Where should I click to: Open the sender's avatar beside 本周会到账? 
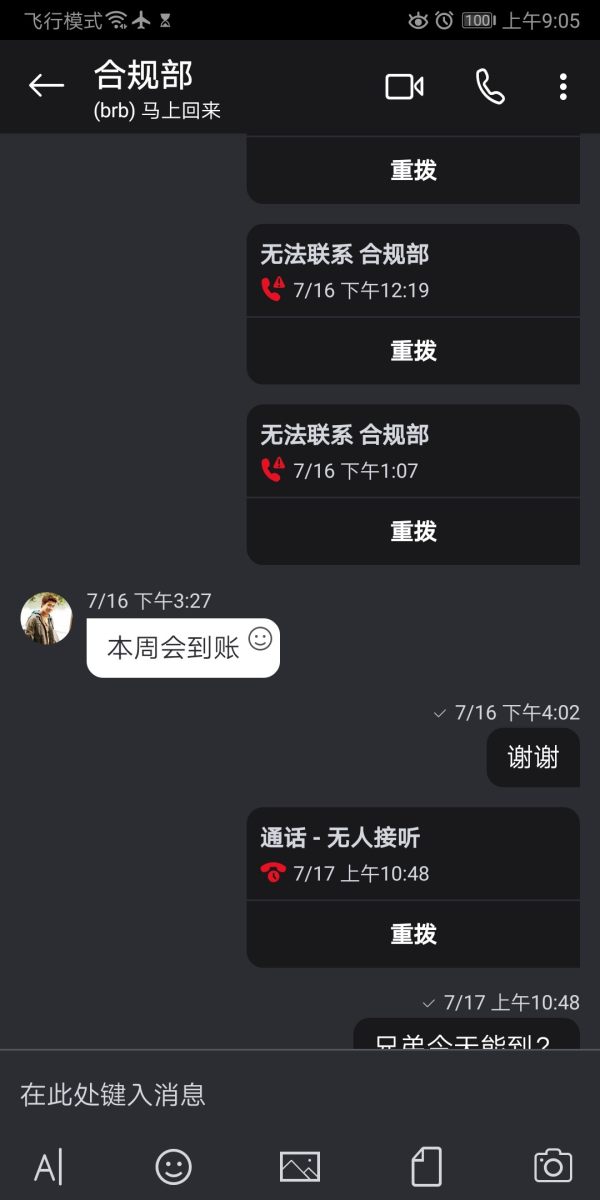[x=46, y=618]
